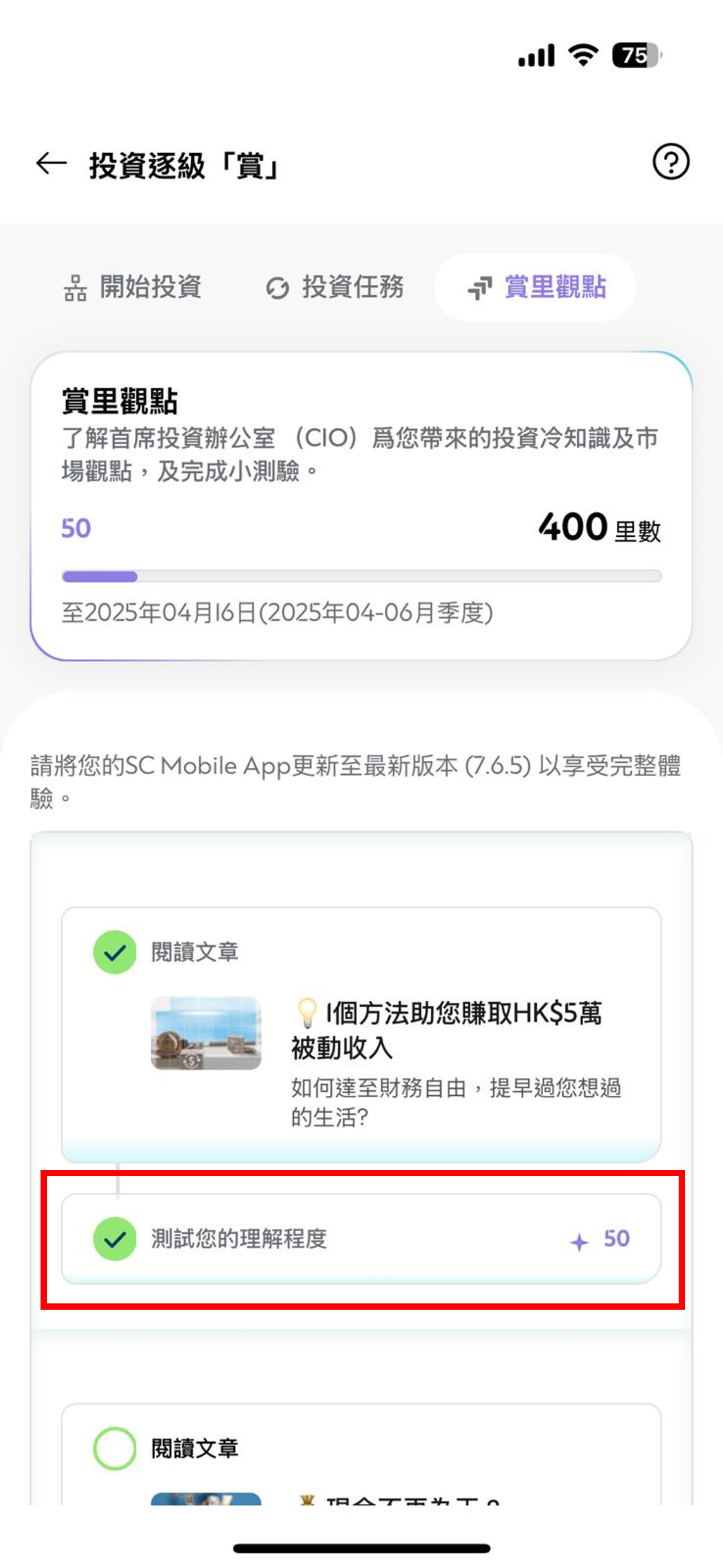Open the 測試您的理解程度 quiz row
The image size is (723, 1568).
(x=361, y=1239)
